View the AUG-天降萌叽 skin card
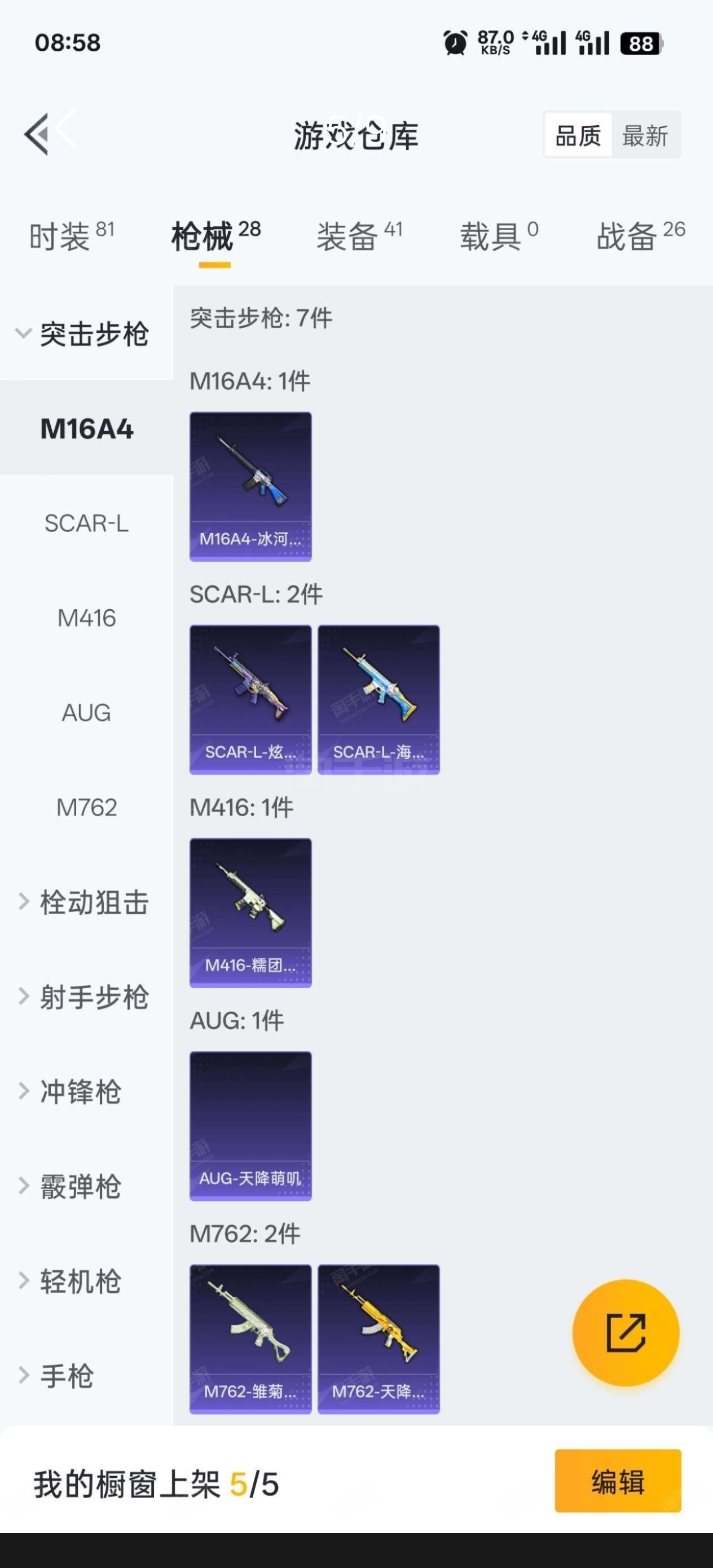Image resolution: width=713 pixels, height=1568 pixels. pos(250,1125)
